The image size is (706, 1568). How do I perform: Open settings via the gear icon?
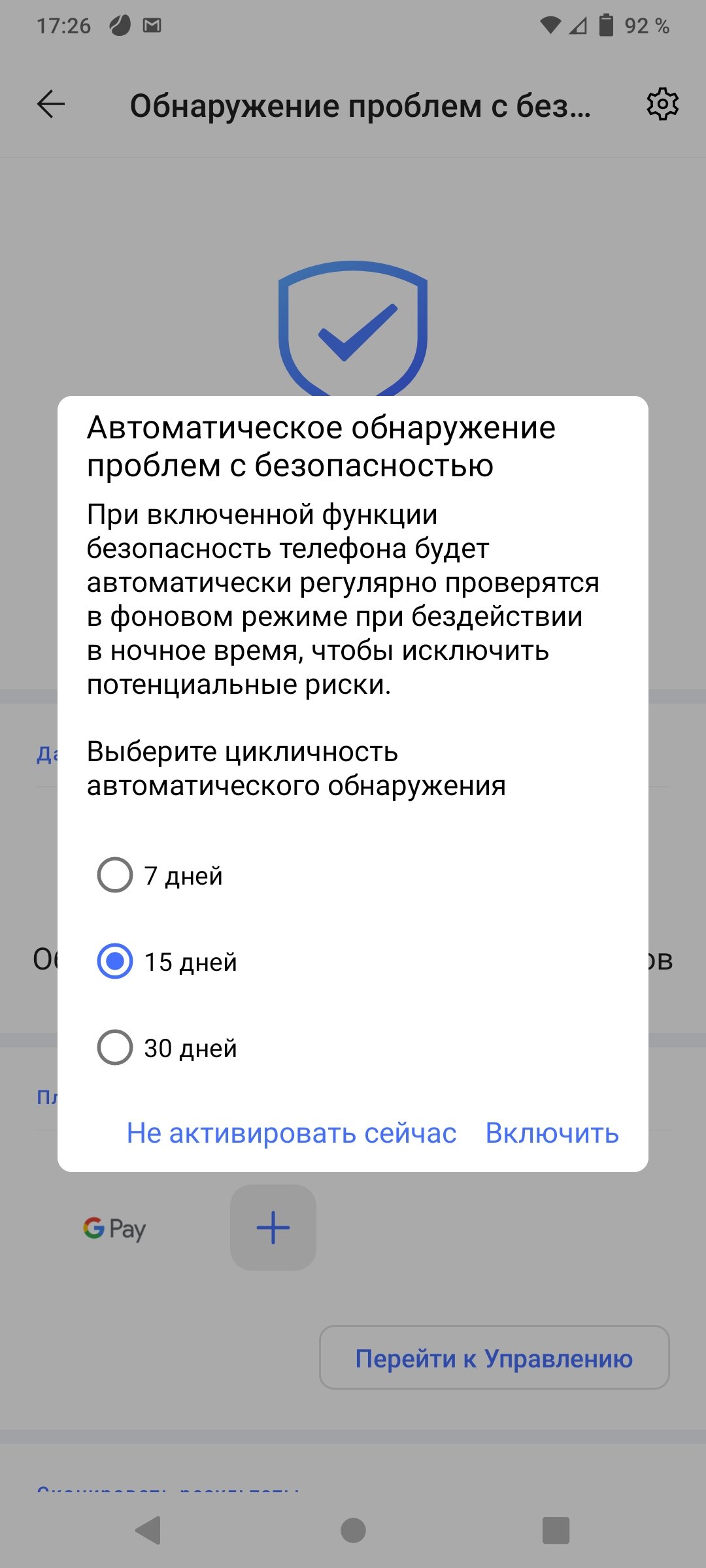662,105
